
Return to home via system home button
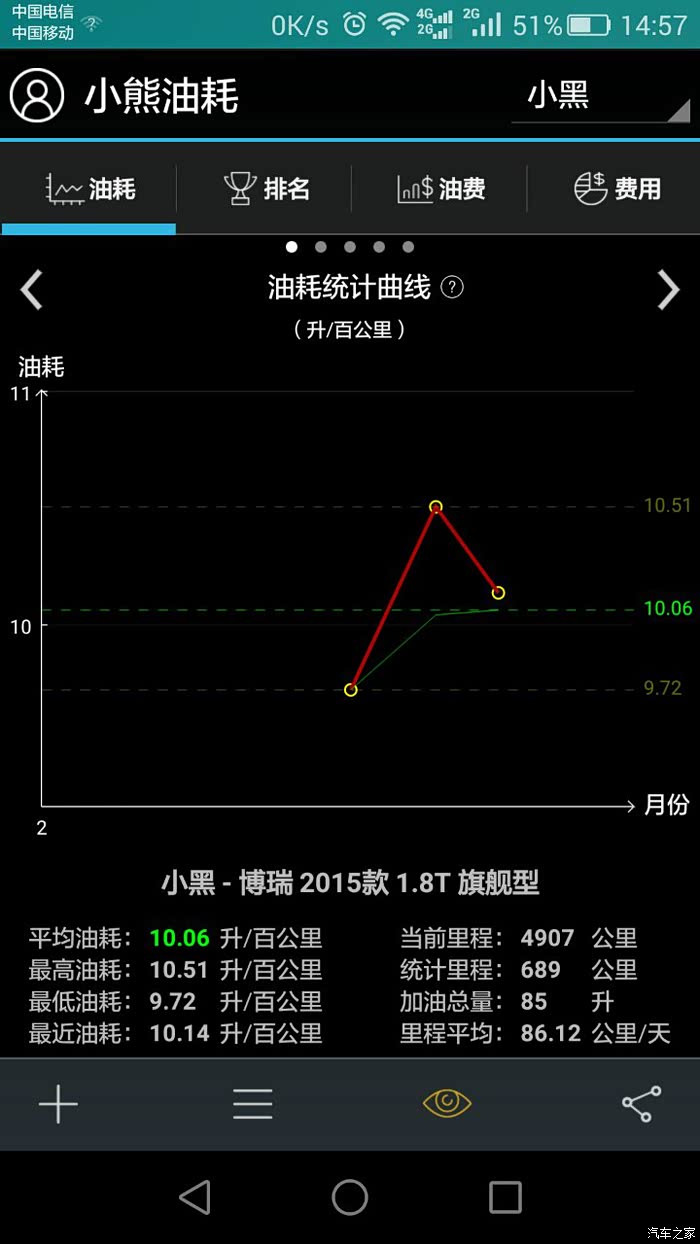pos(350,1197)
